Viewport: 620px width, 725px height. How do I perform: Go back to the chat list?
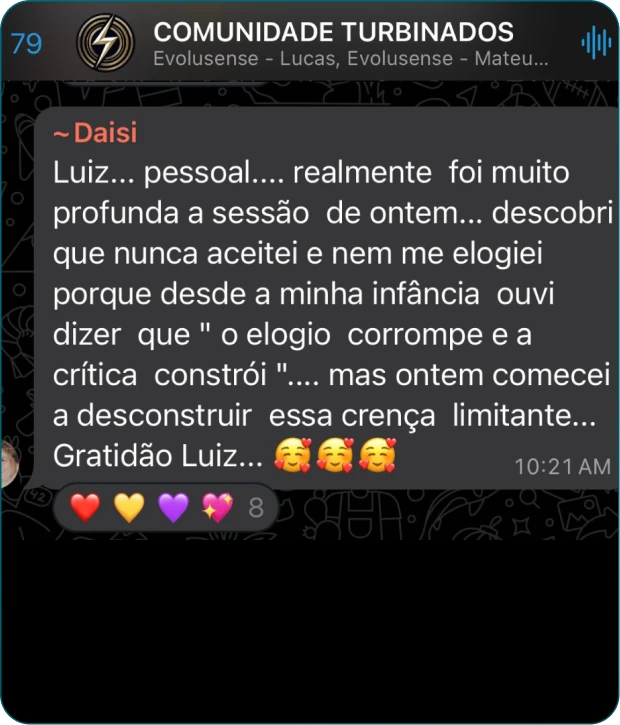point(26,44)
